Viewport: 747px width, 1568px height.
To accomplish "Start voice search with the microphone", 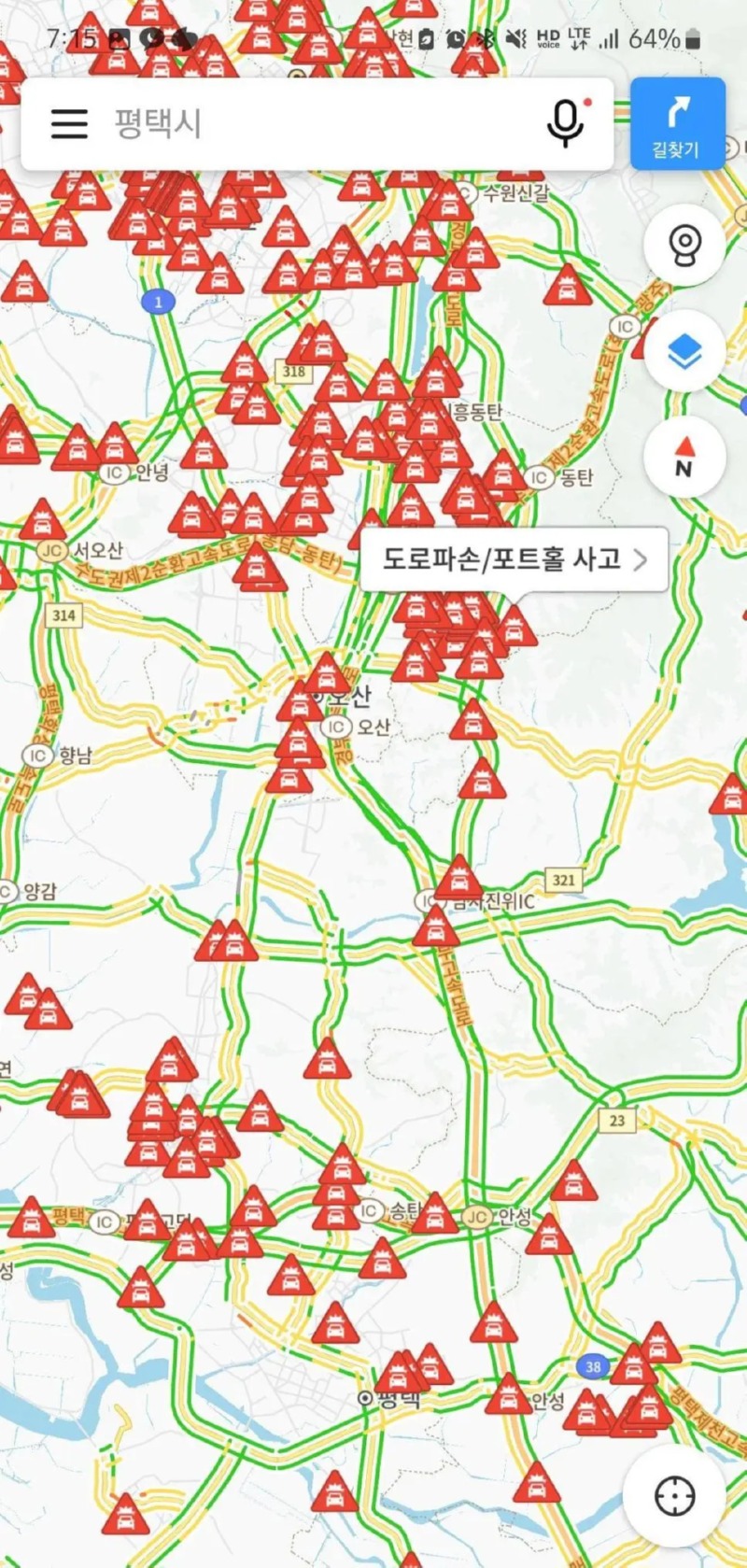I will pyautogui.click(x=566, y=123).
